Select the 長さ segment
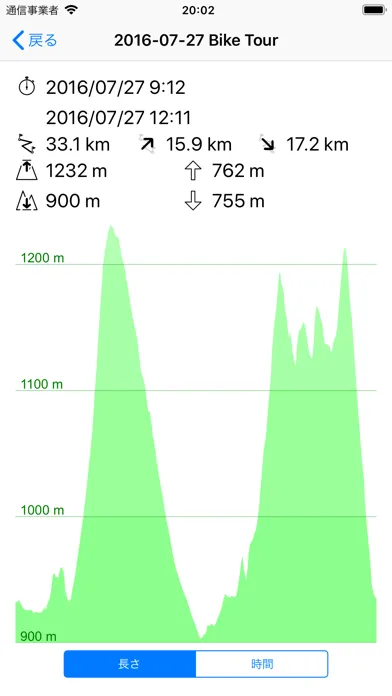 (130, 664)
